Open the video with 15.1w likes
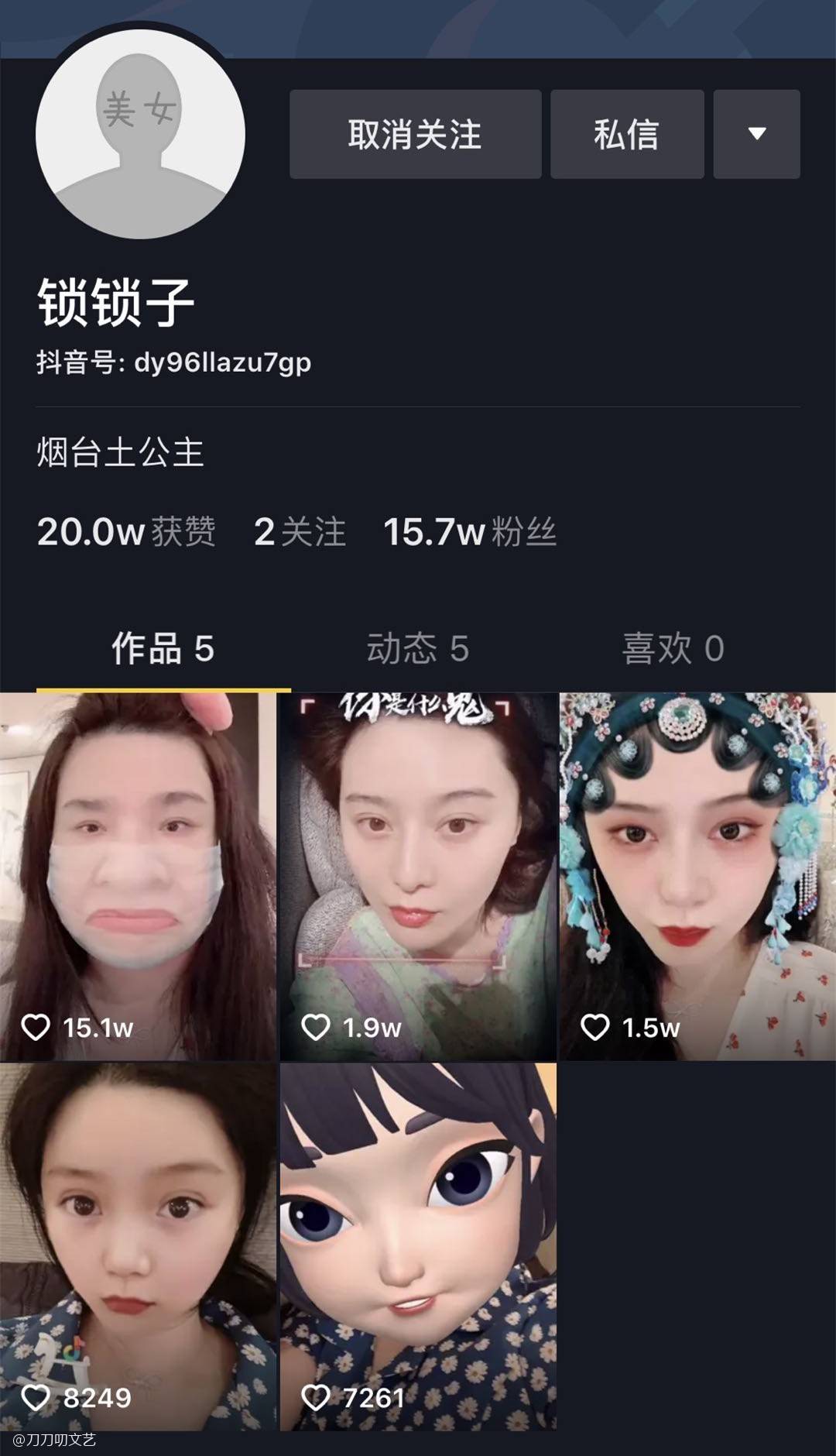The height and width of the screenshot is (1456, 836). 138,875
